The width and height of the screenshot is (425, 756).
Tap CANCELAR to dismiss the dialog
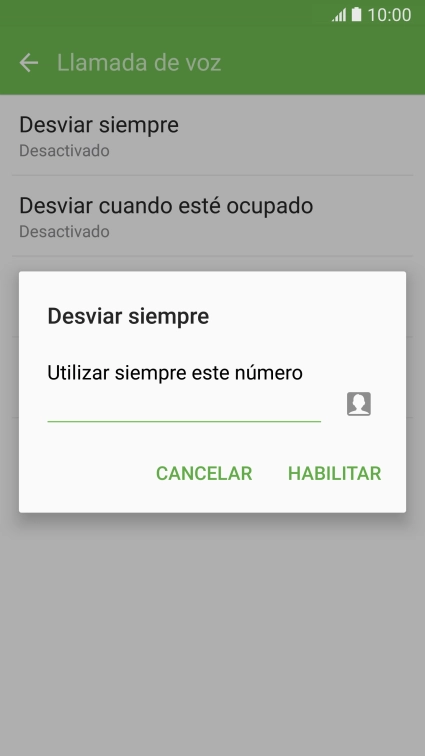(x=204, y=473)
